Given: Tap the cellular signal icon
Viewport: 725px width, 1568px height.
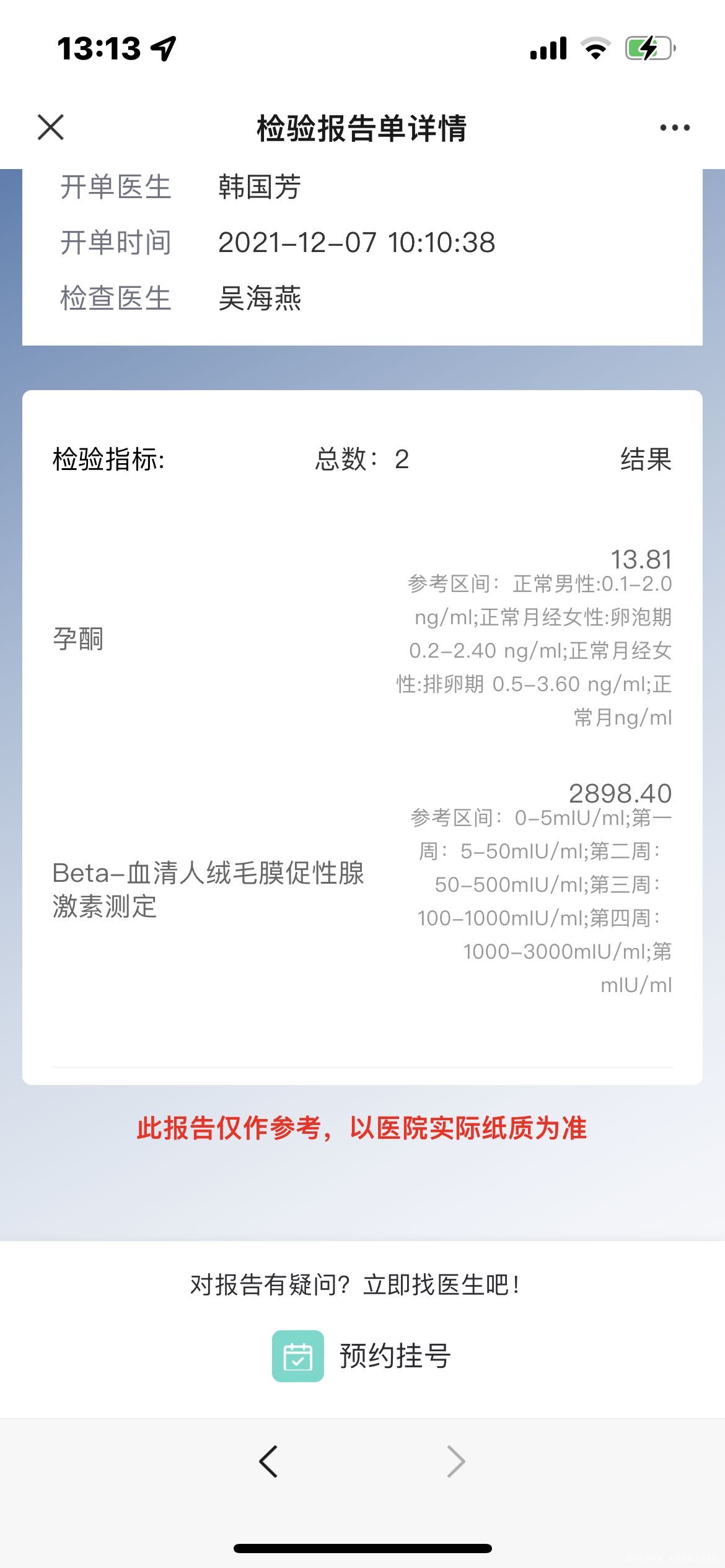Looking at the screenshot, I should pos(548,48).
